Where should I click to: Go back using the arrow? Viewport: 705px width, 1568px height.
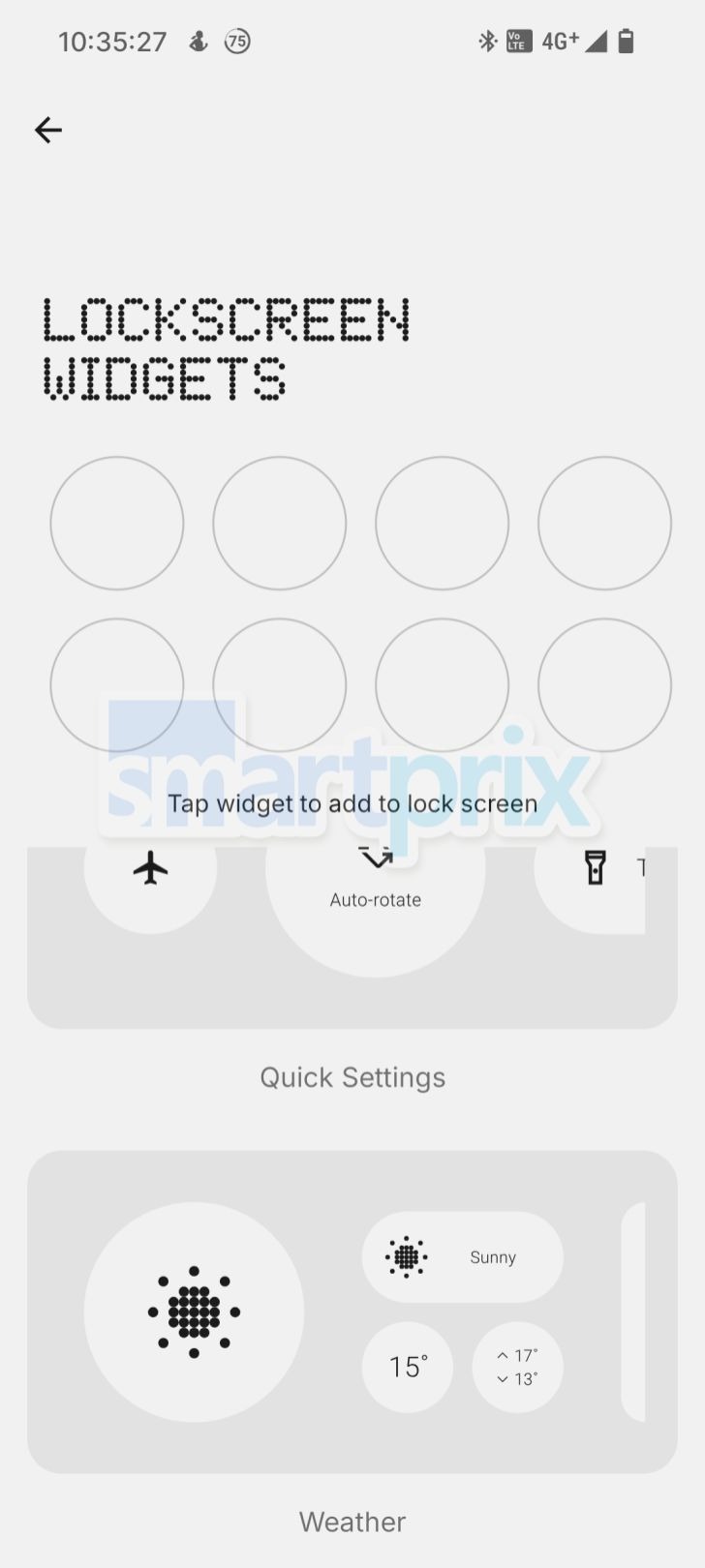pos(48,130)
